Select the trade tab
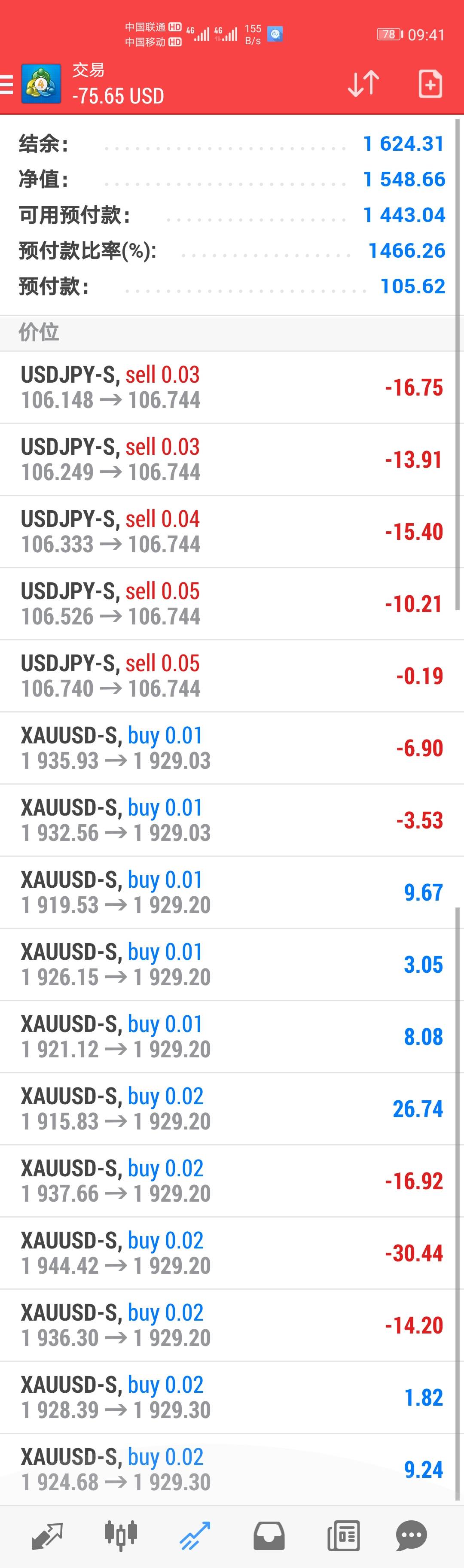Image resolution: width=464 pixels, height=1568 pixels. point(195,1535)
